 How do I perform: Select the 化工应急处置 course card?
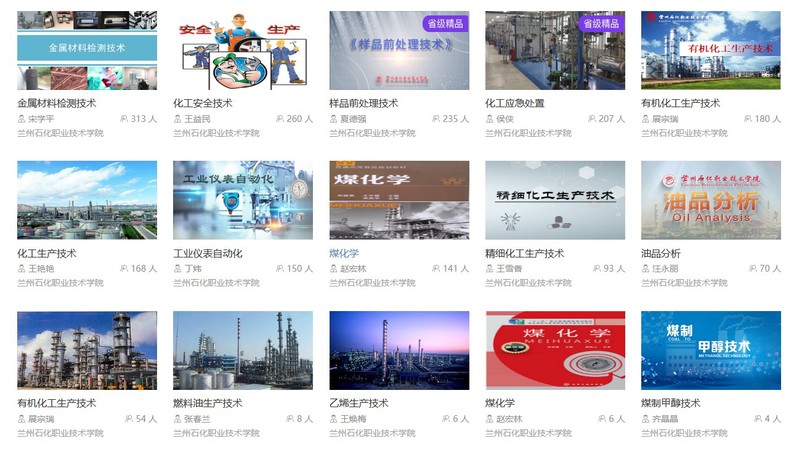click(x=555, y=50)
